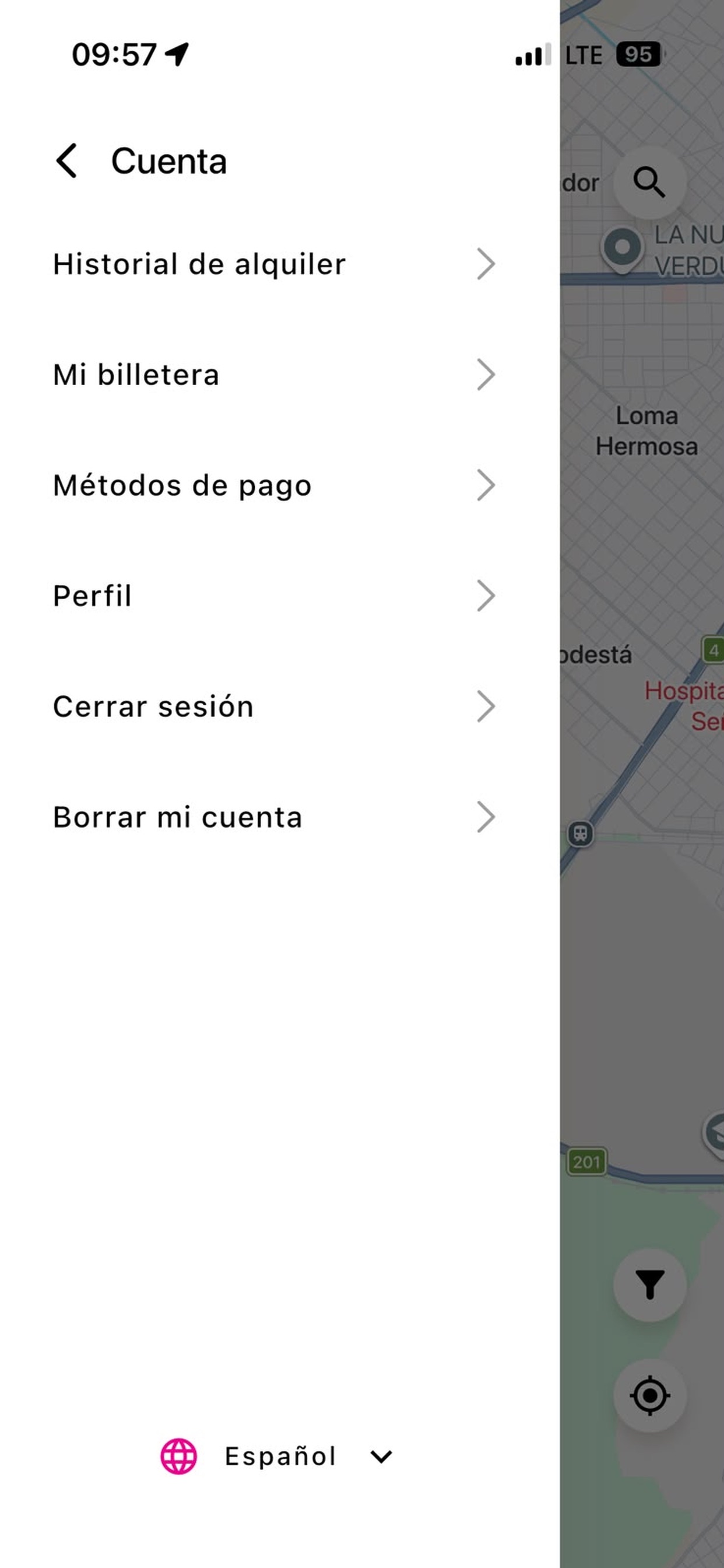Expand the Español language dropdown

277,1456
